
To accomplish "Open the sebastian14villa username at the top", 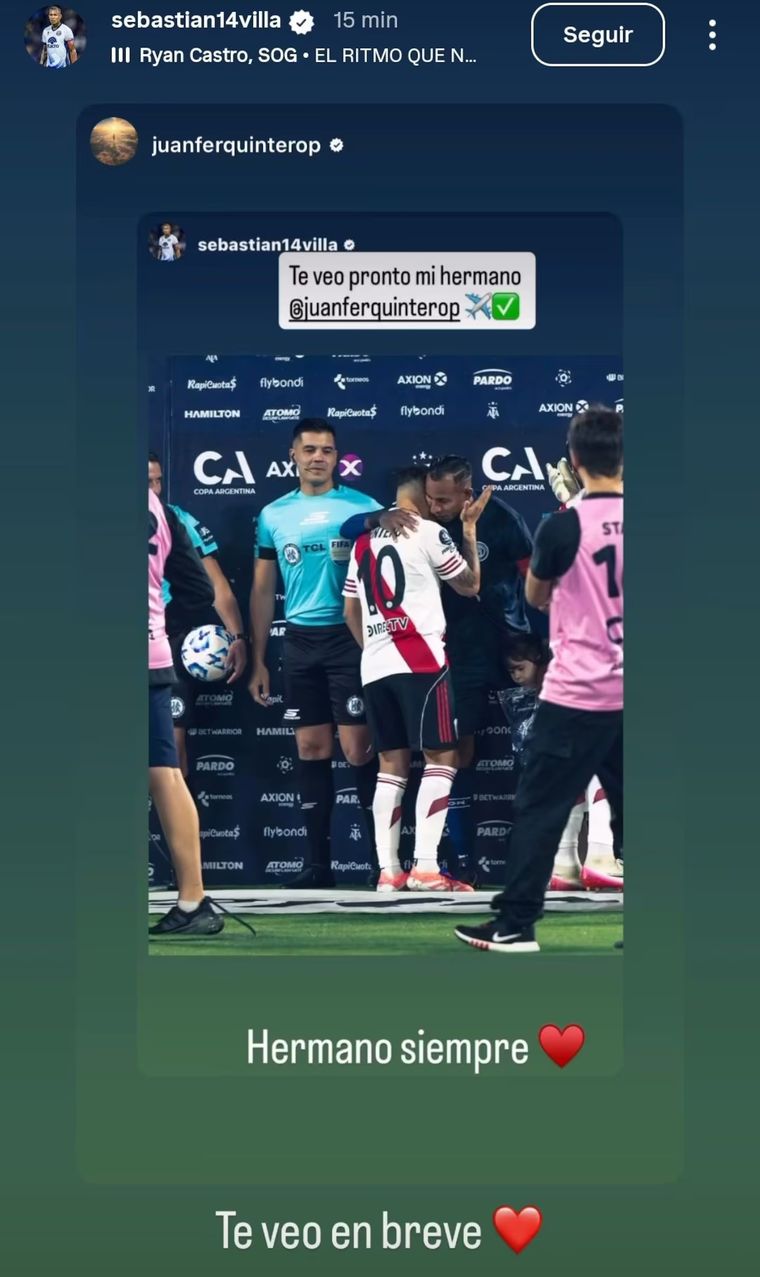I will [x=196, y=20].
